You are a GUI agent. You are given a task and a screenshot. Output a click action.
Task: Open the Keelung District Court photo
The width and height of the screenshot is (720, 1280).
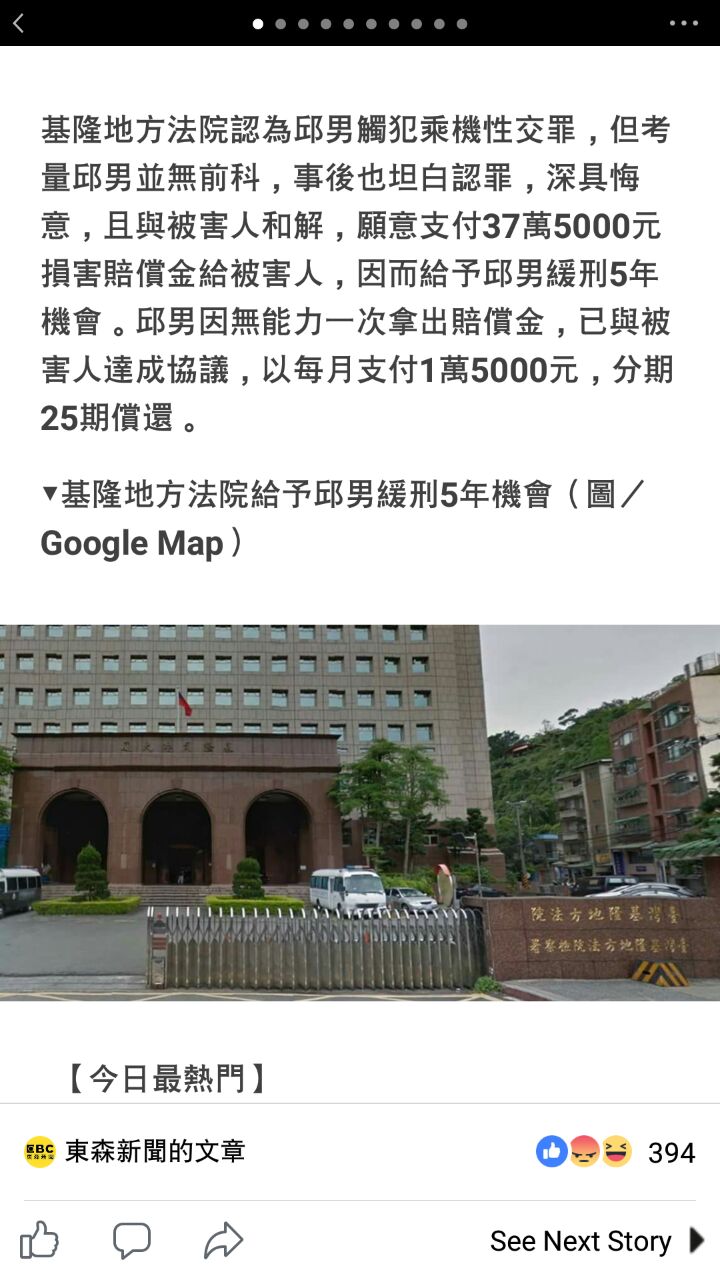[x=360, y=812]
